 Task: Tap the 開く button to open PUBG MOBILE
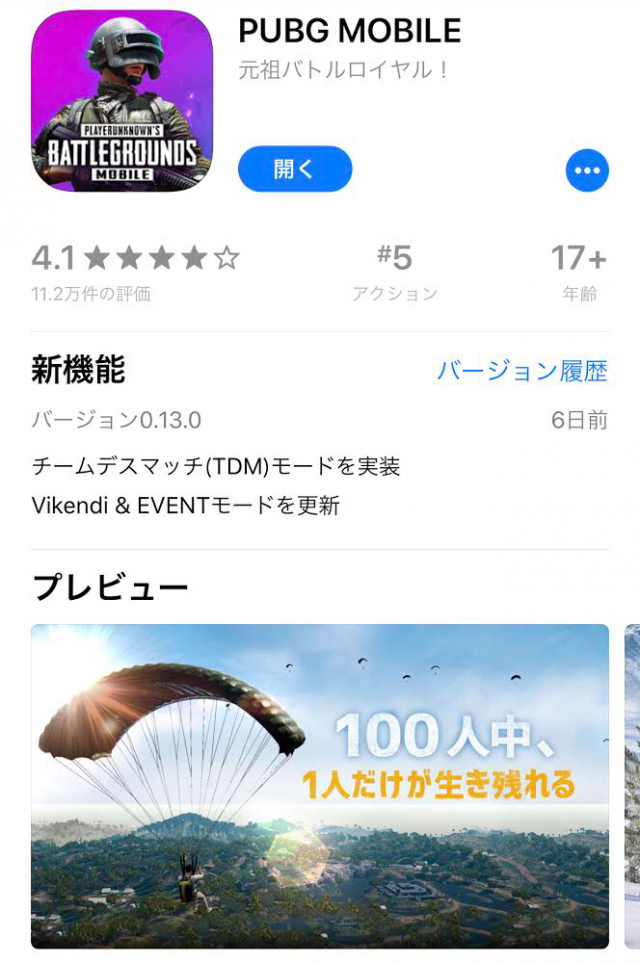pos(295,169)
